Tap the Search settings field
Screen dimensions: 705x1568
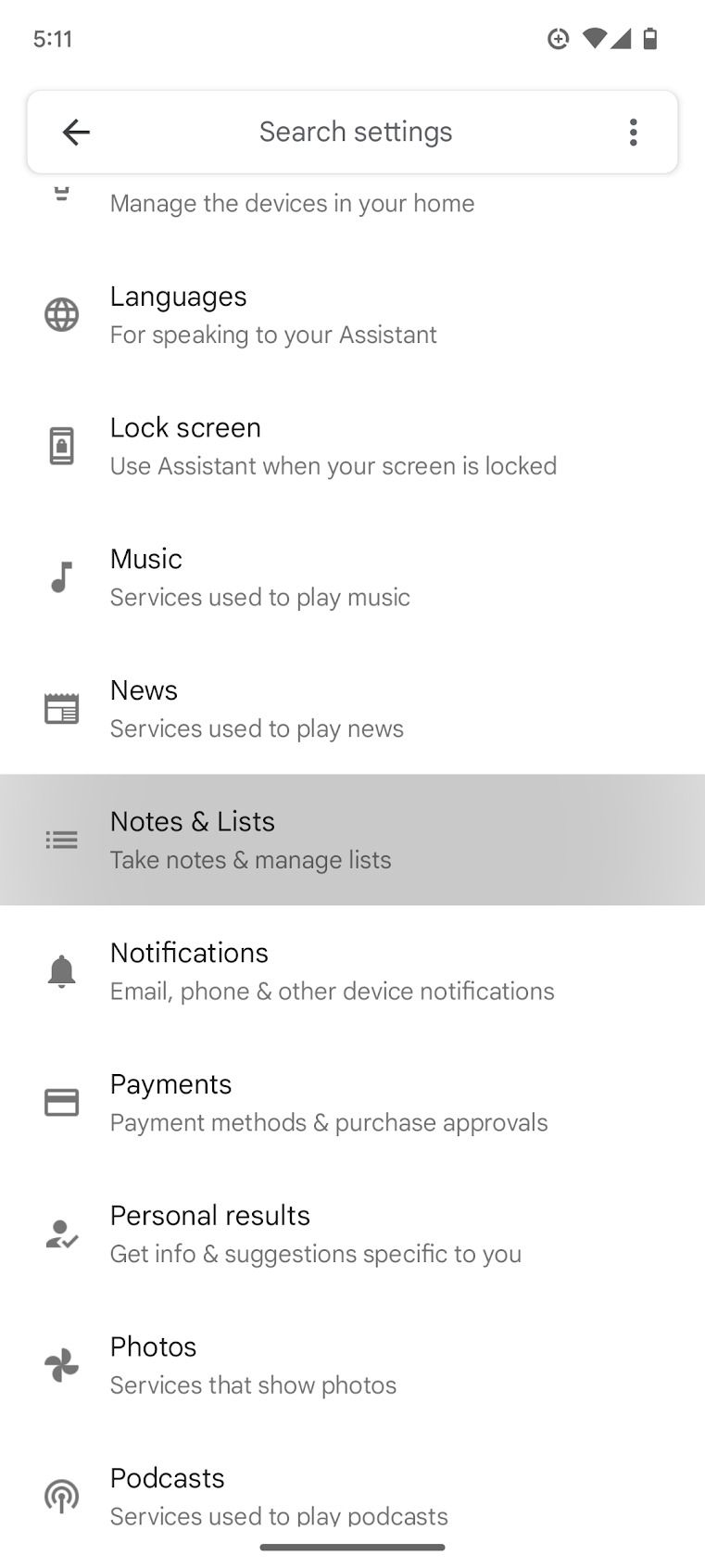click(355, 133)
